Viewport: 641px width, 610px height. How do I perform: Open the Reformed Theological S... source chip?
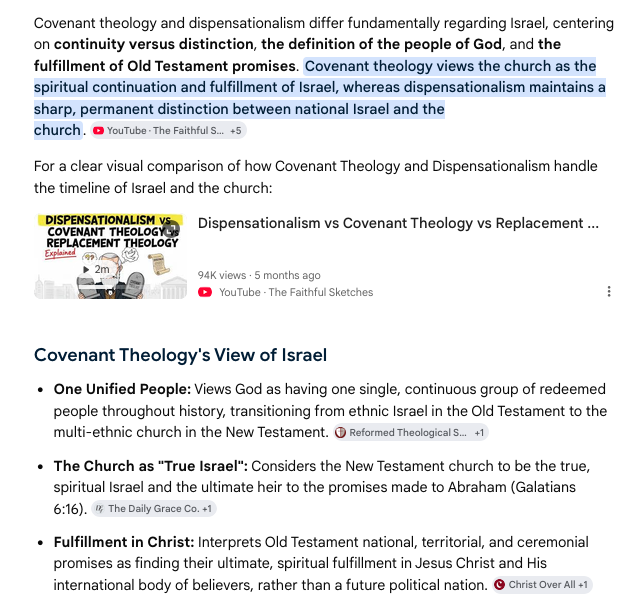pos(410,433)
